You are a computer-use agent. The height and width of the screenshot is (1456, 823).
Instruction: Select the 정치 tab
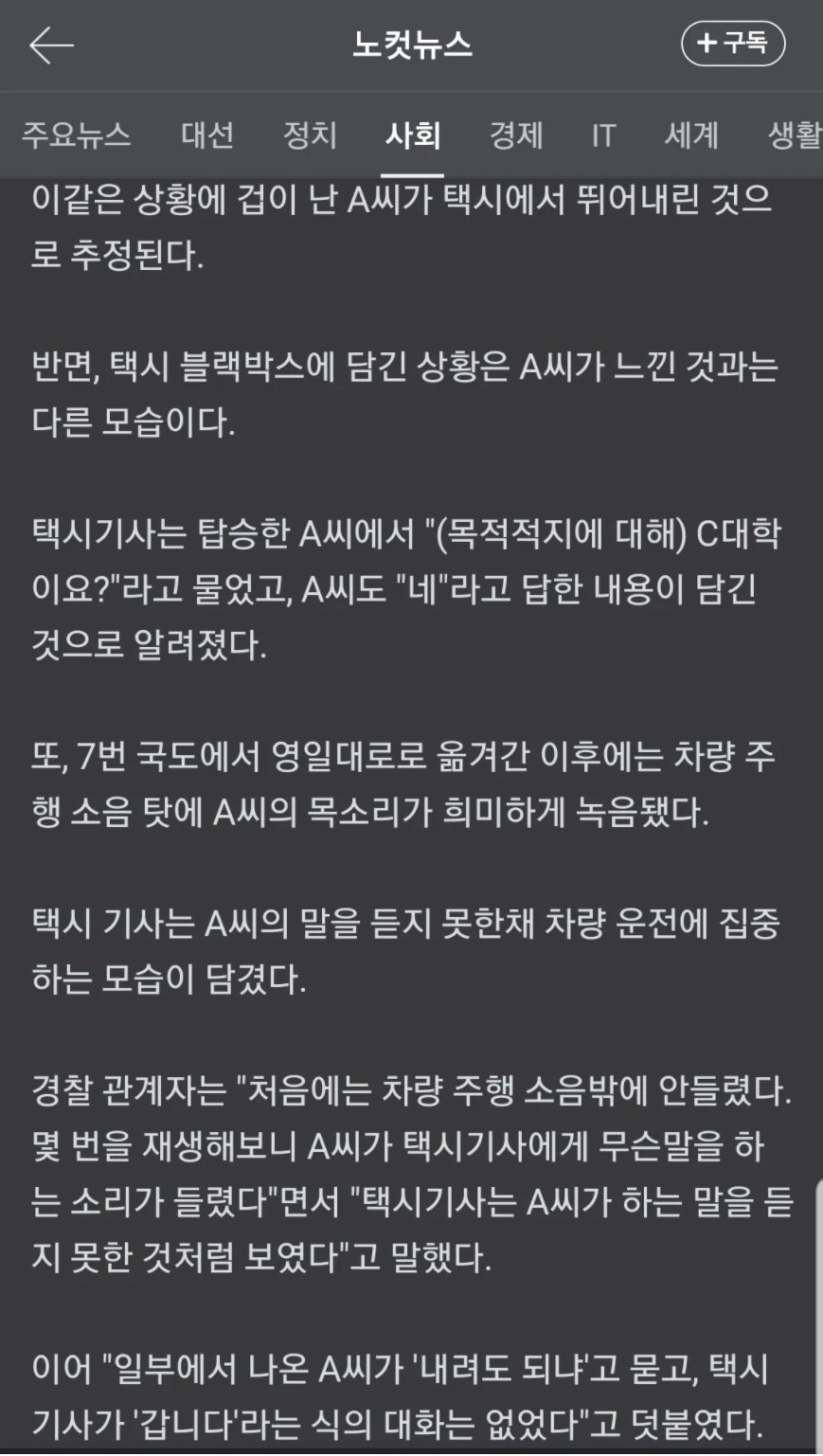pyautogui.click(x=310, y=135)
